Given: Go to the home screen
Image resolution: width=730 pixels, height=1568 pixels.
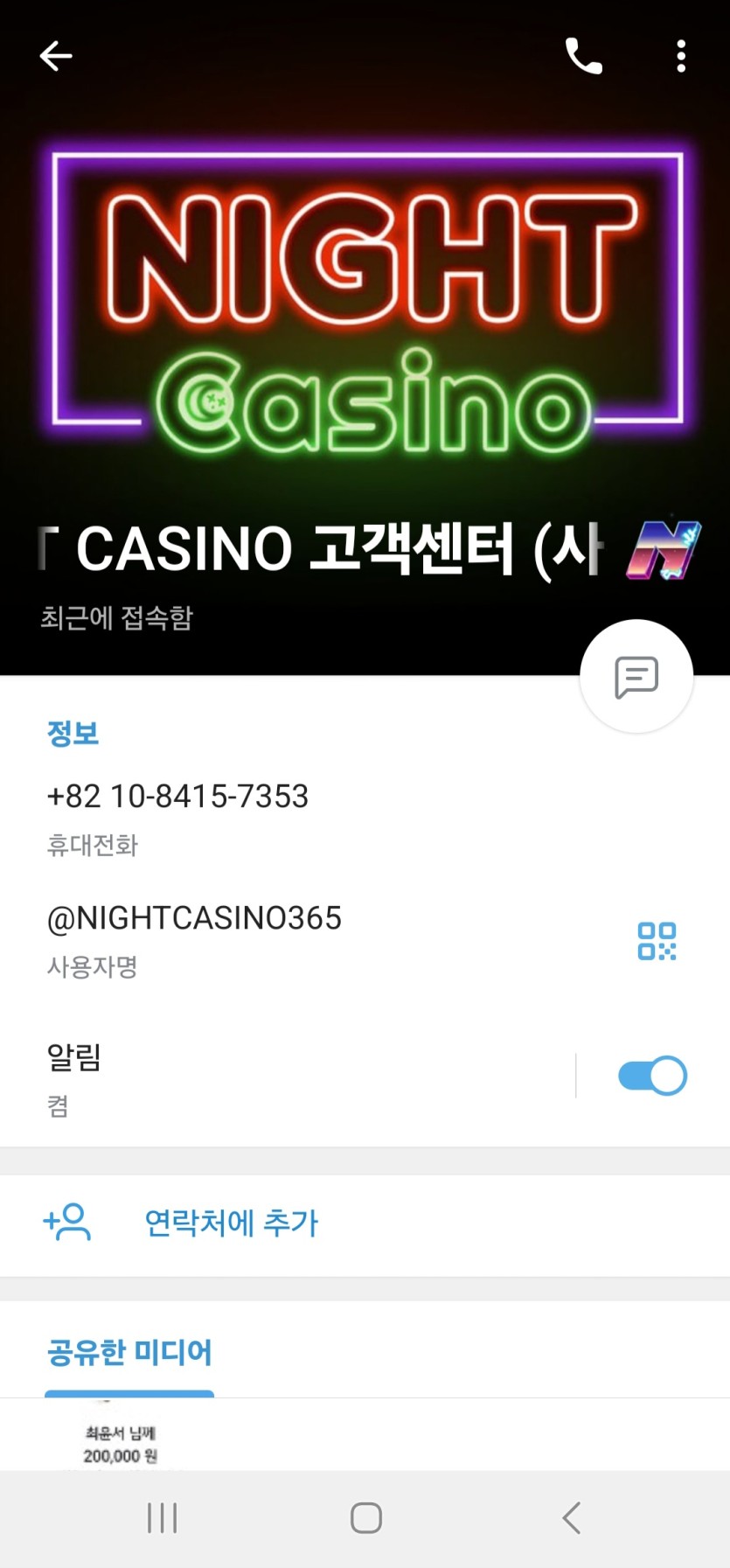Looking at the screenshot, I should click(x=365, y=1518).
